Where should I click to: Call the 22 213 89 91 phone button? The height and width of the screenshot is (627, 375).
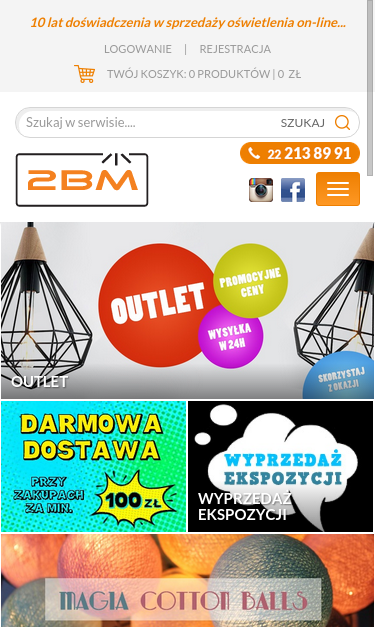click(300, 153)
